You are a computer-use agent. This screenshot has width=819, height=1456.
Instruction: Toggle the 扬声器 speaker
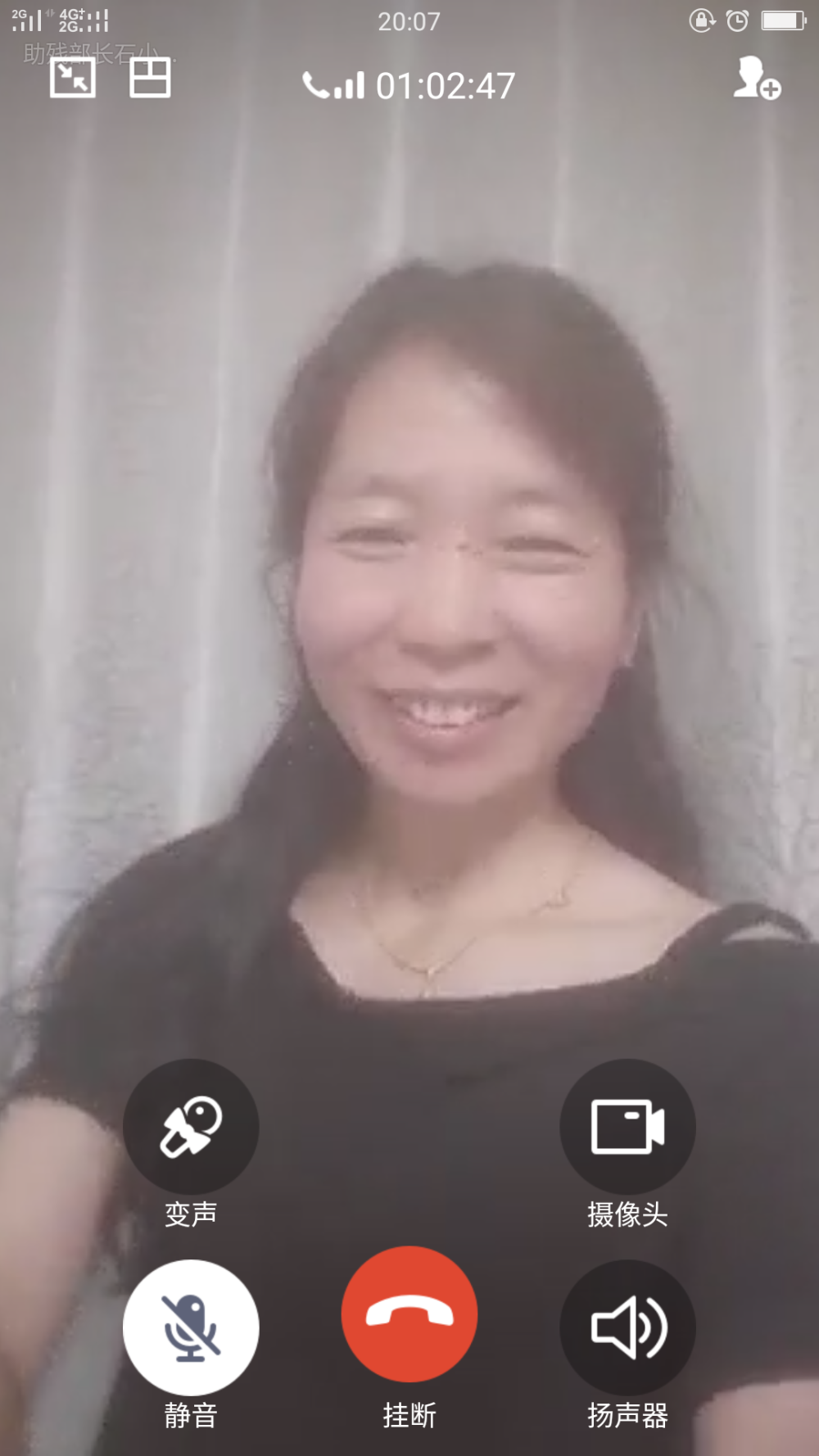tap(628, 1327)
